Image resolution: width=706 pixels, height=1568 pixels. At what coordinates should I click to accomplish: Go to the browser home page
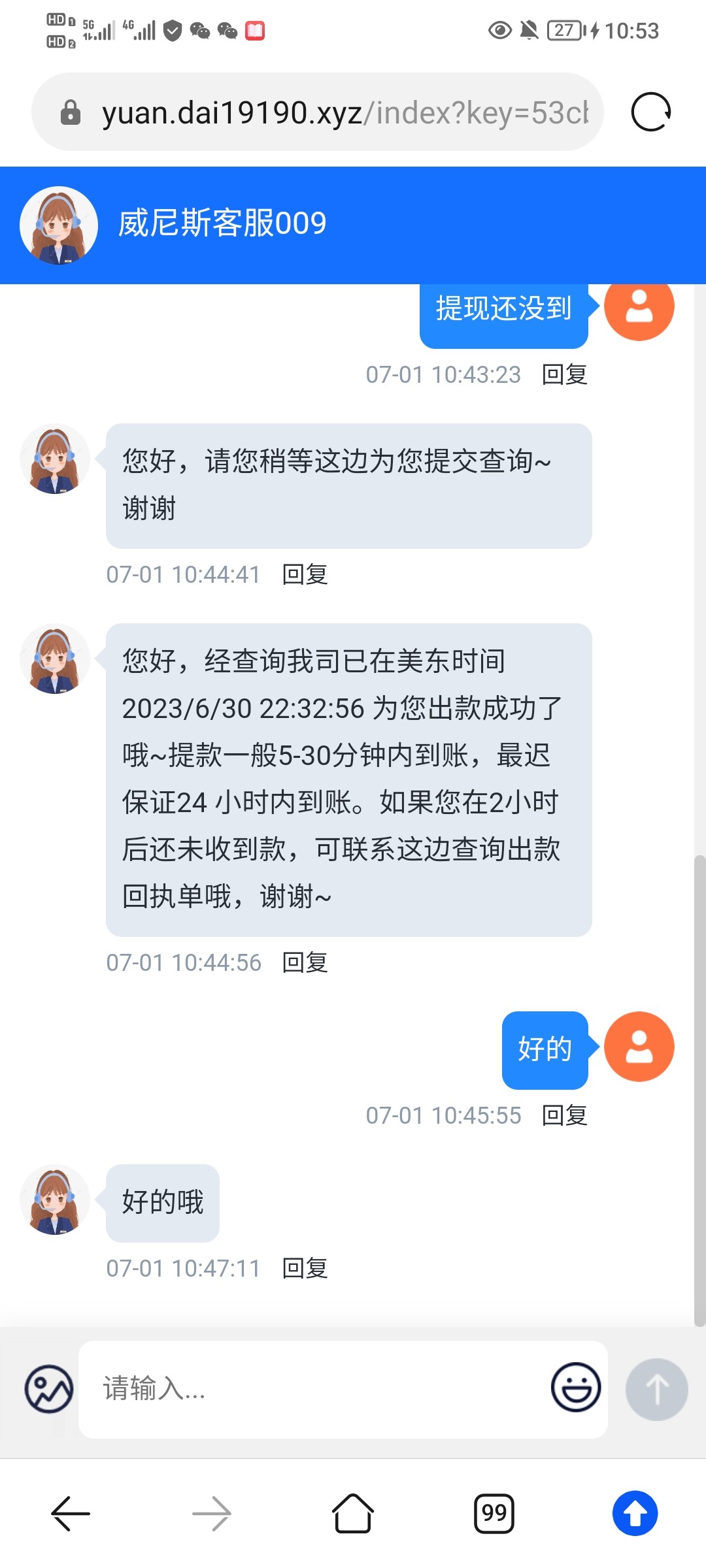tap(353, 1513)
